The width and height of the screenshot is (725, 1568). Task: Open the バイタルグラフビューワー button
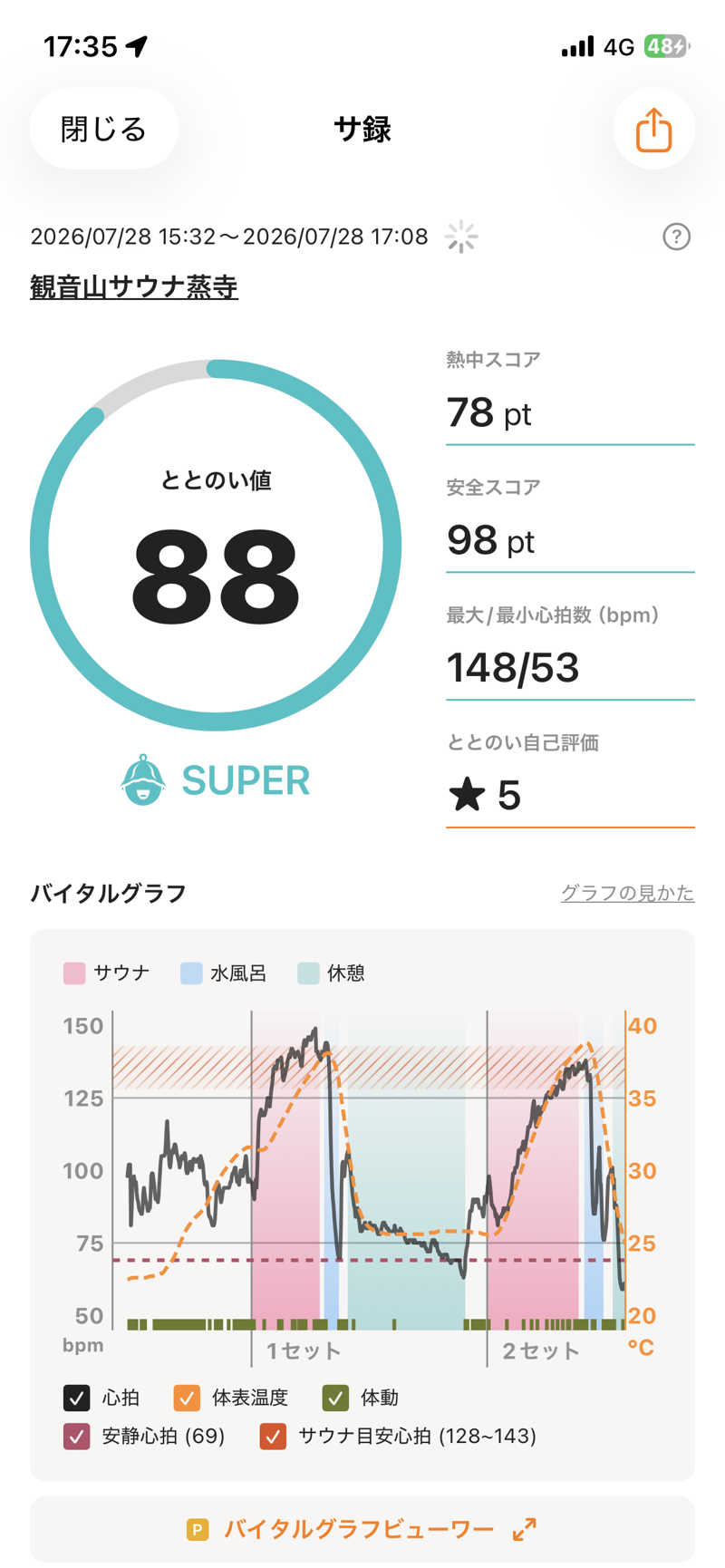(x=362, y=1529)
